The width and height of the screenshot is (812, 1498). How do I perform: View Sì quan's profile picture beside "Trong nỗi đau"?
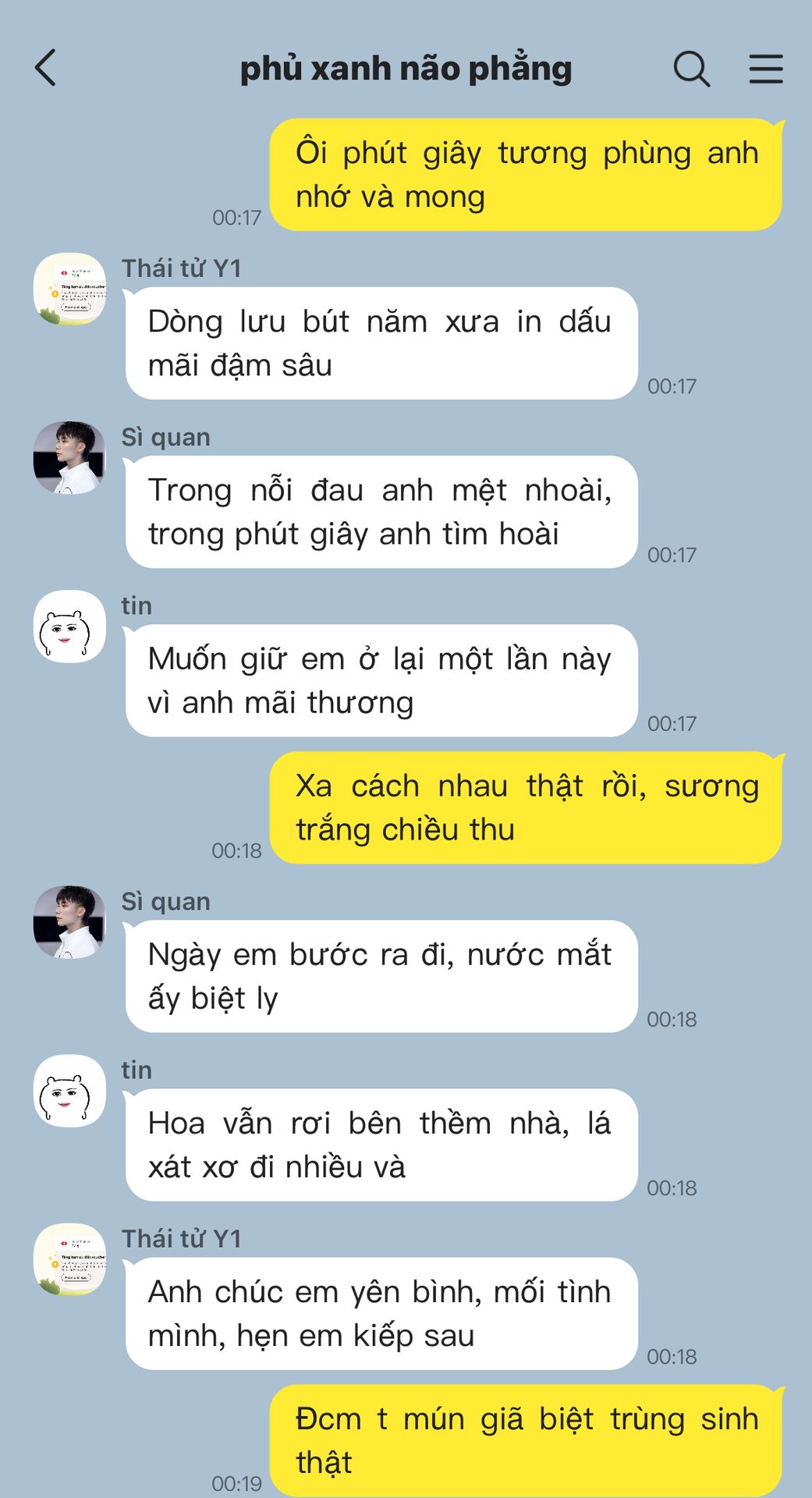tap(69, 458)
